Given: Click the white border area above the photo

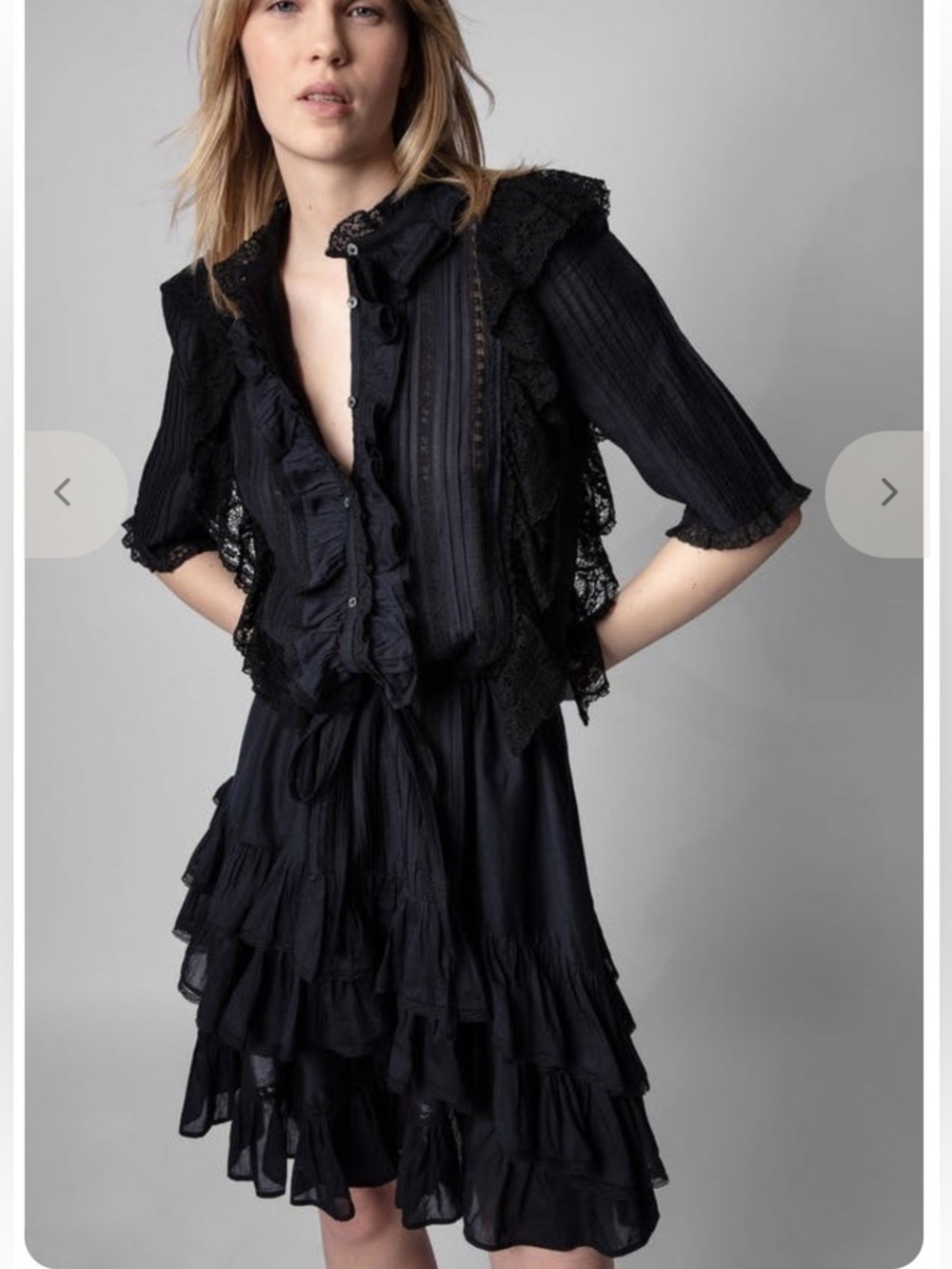Looking at the screenshot, I should coord(476,3).
